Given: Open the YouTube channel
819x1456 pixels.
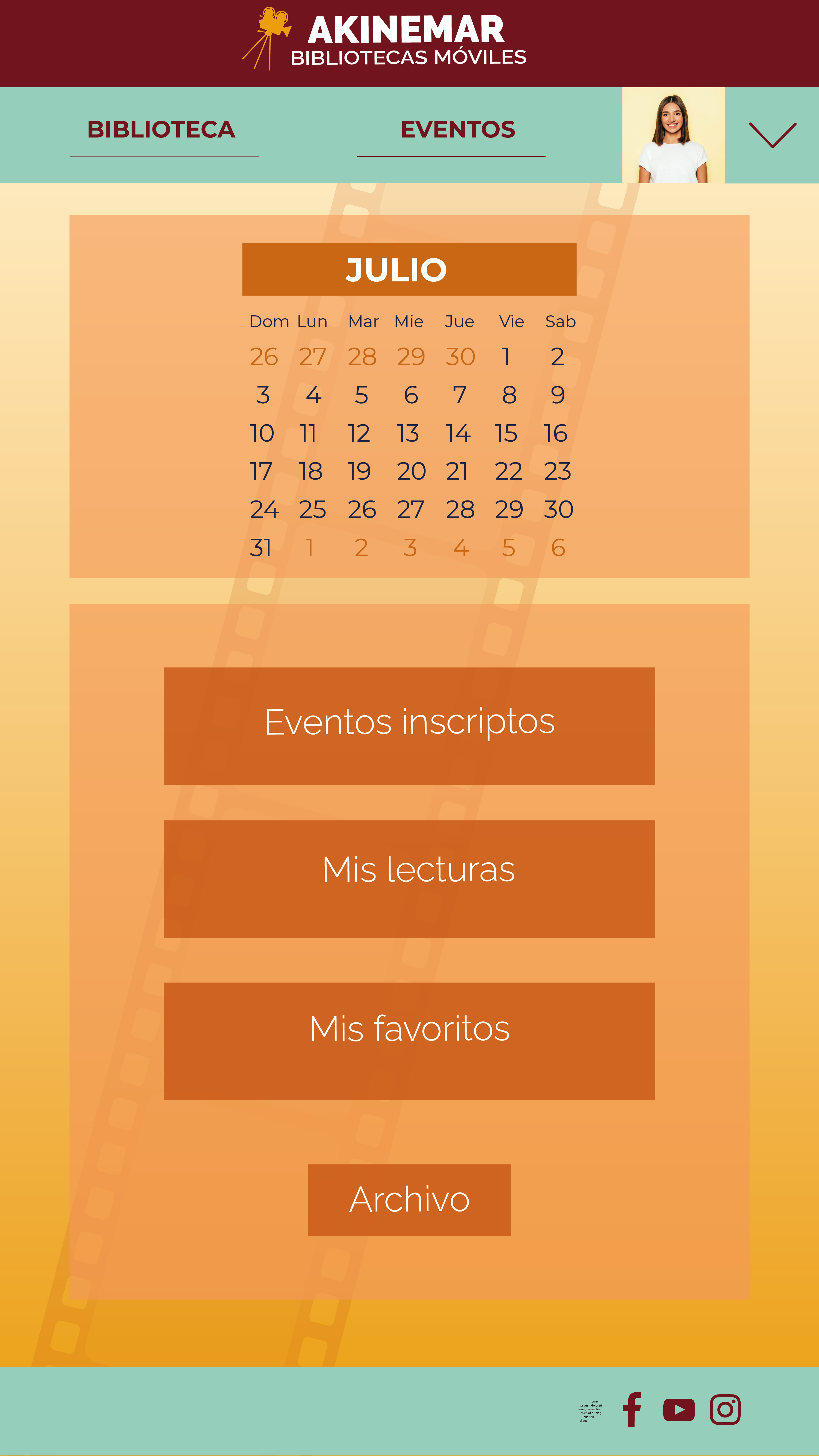Looking at the screenshot, I should point(678,1410).
